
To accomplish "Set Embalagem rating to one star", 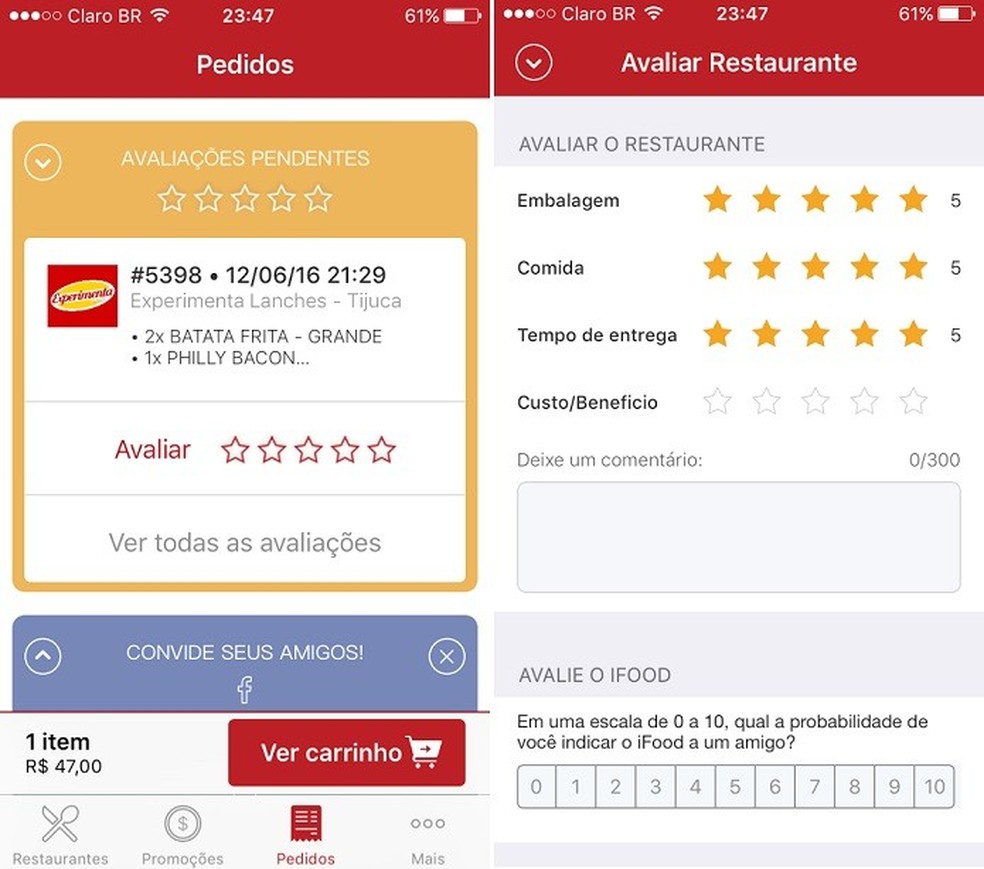I will pos(717,200).
